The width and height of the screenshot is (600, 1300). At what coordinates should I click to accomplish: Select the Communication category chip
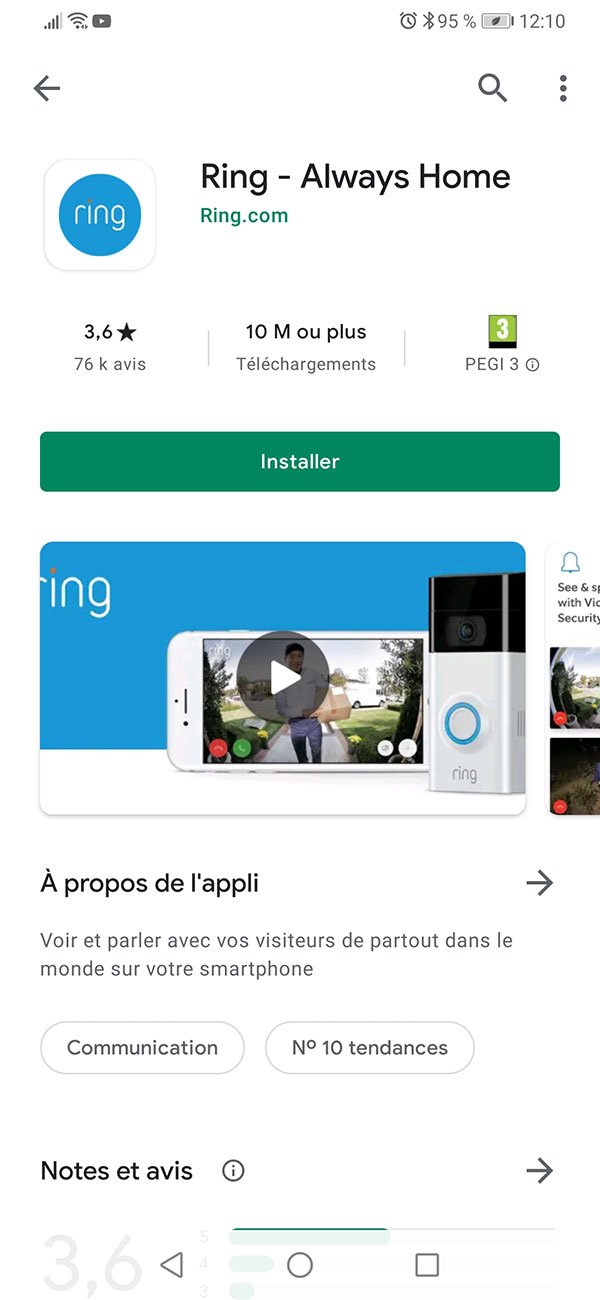point(142,1048)
